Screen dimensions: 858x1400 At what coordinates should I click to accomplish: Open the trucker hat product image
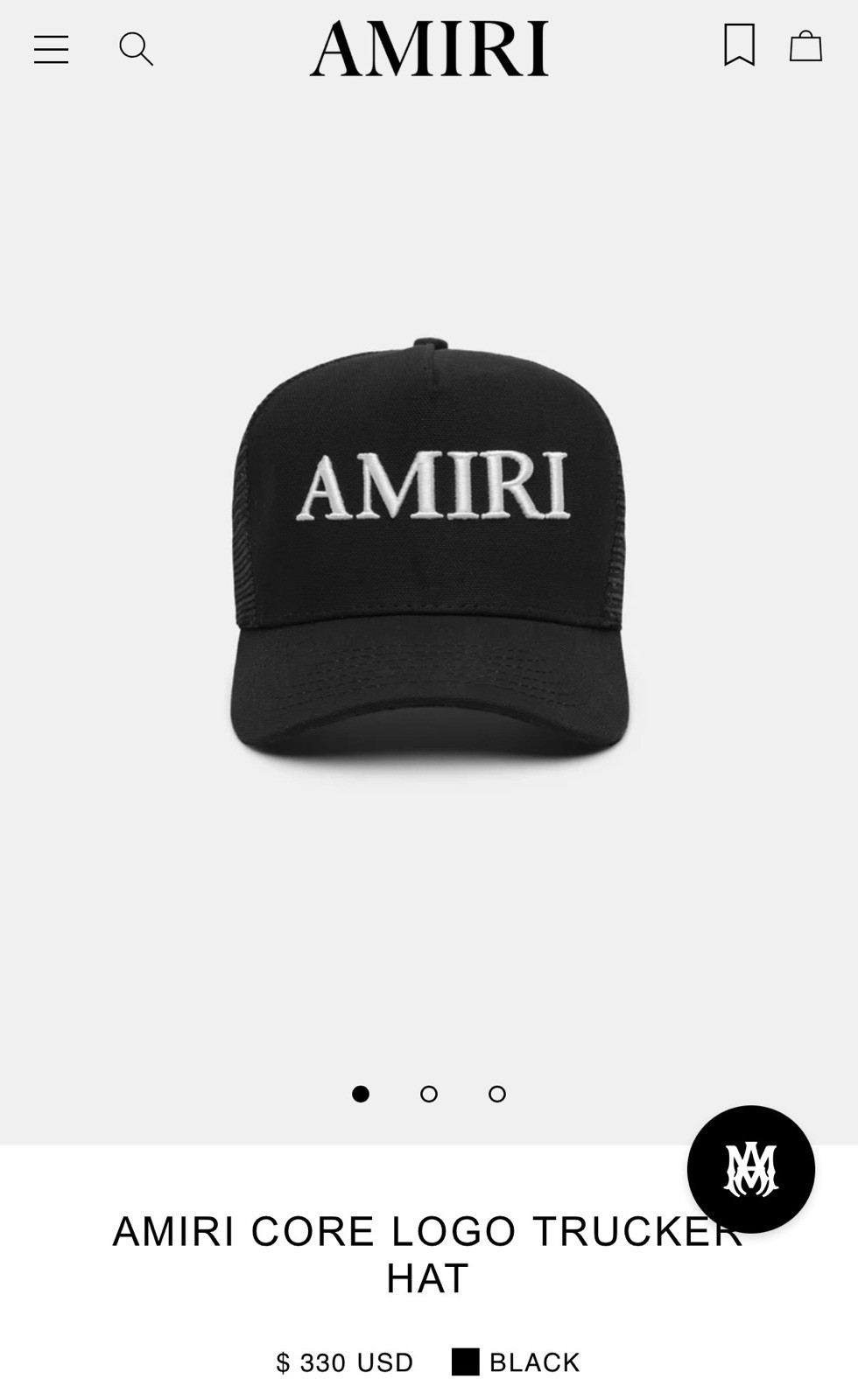429,560
